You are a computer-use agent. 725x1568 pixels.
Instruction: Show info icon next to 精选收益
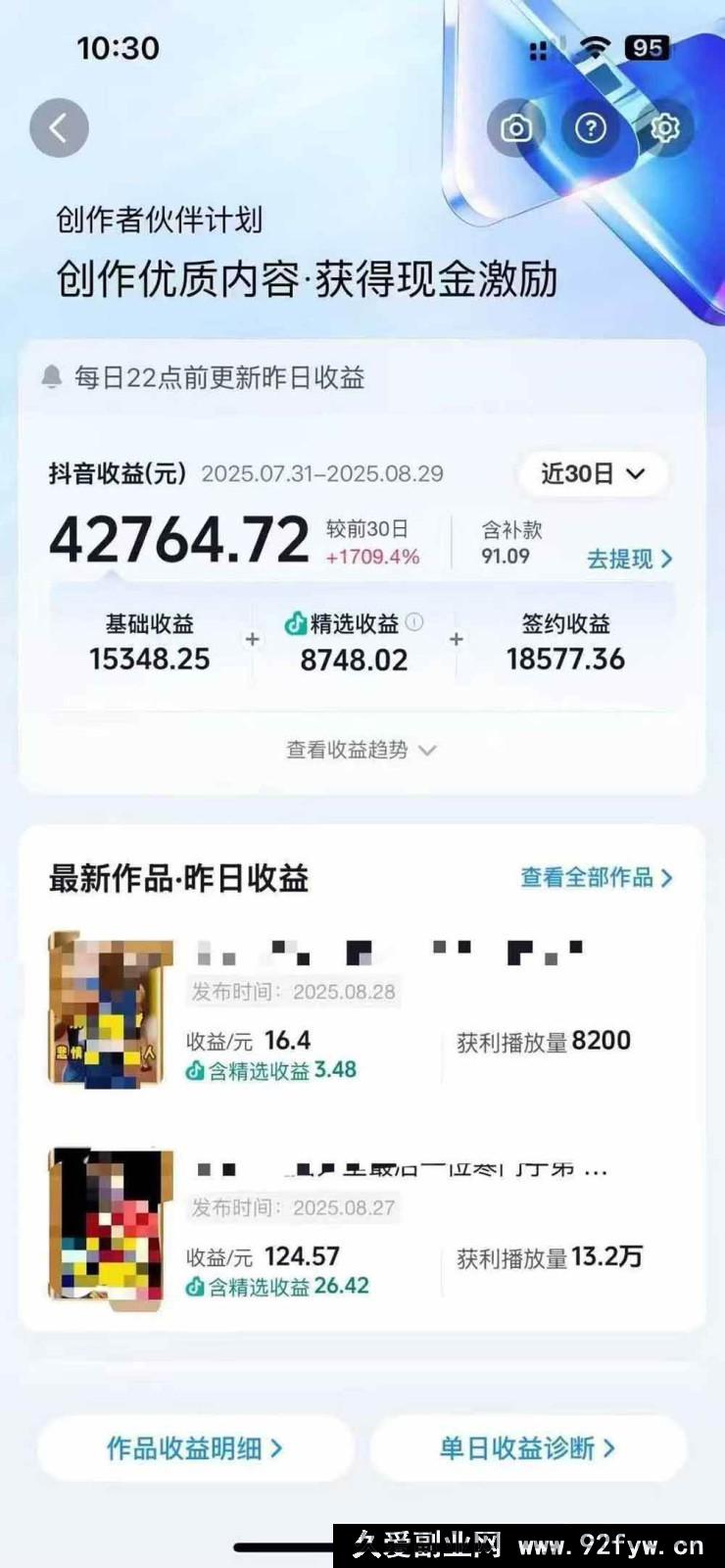tap(414, 621)
